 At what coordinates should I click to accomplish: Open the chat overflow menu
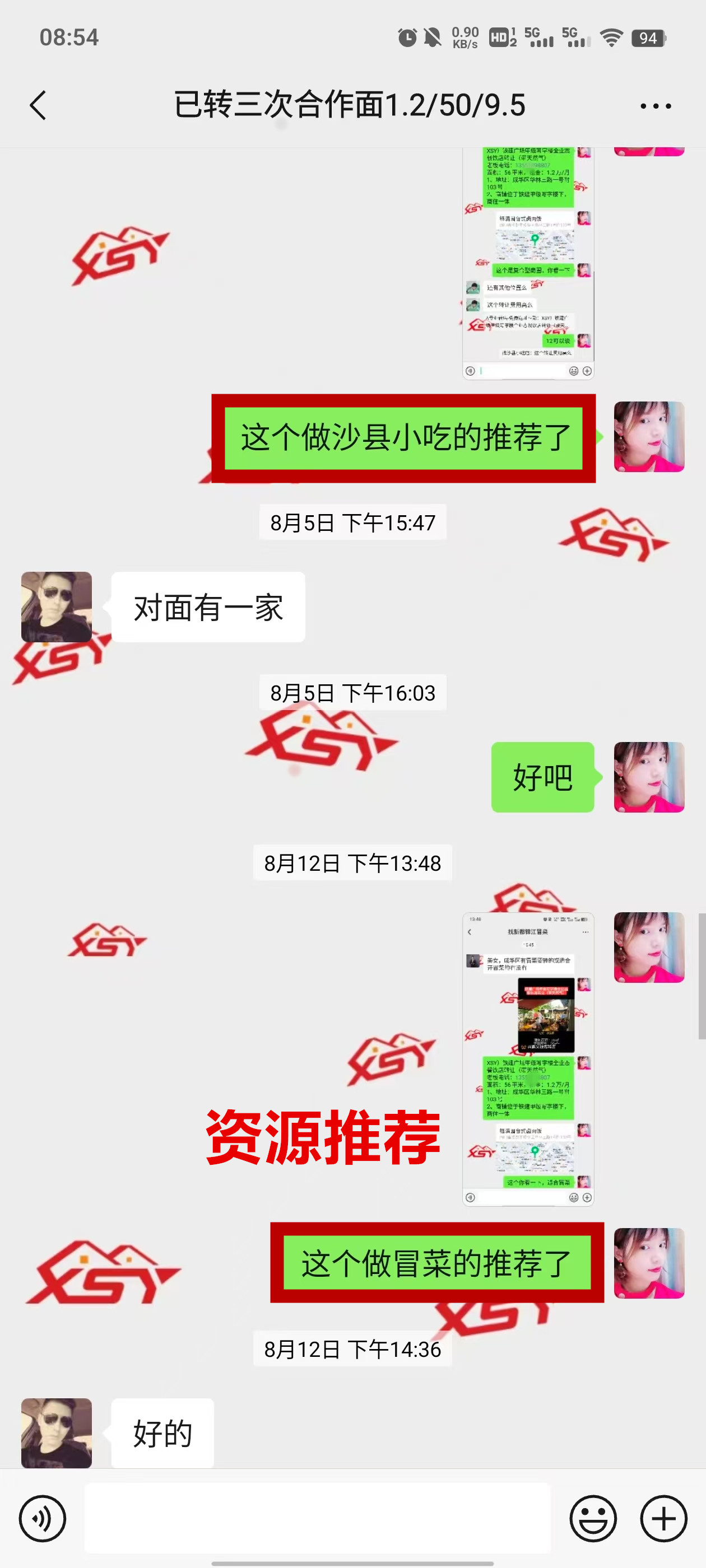coord(656,106)
